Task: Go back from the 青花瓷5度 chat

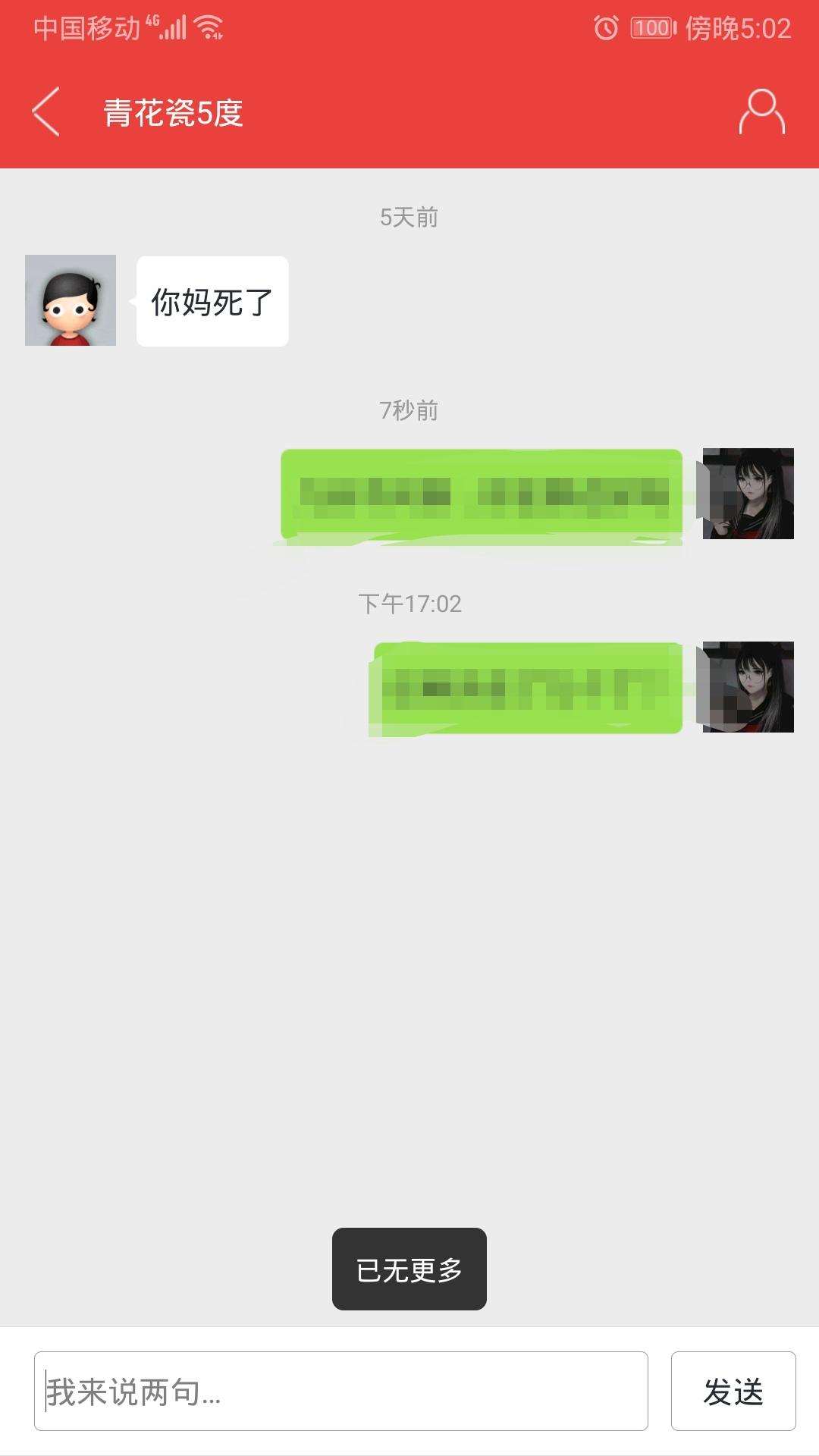Action: point(45,112)
